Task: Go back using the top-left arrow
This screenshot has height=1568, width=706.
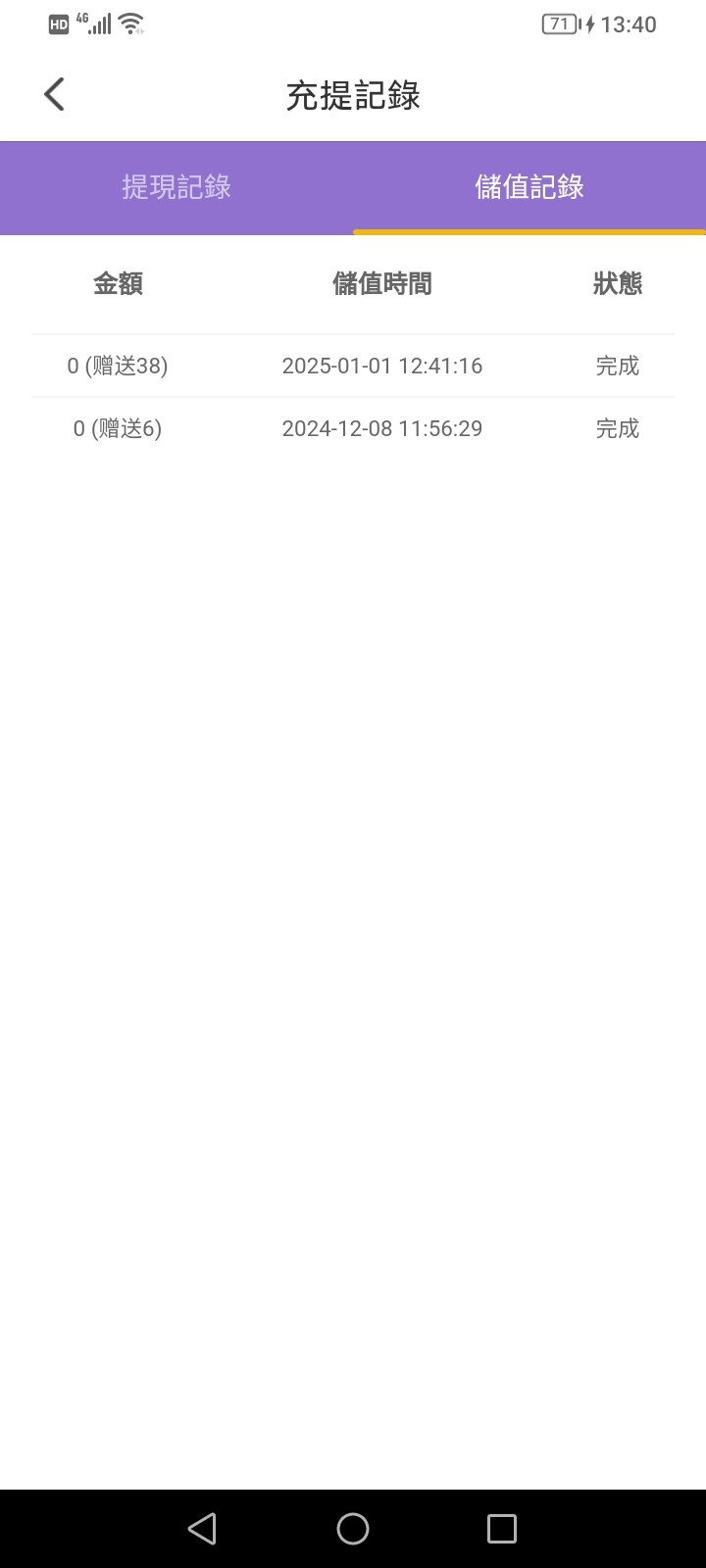Action: (54, 95)
